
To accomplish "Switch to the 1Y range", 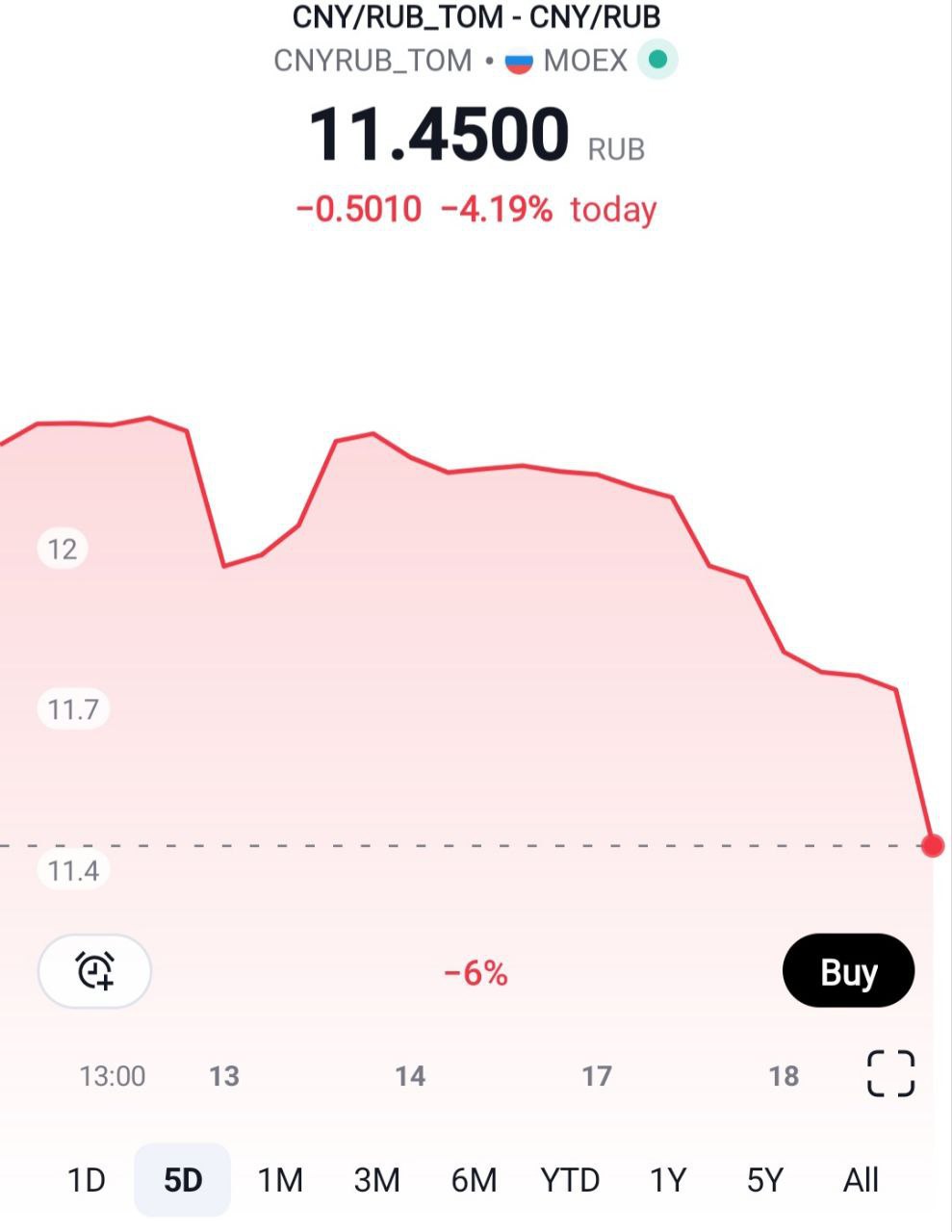I will (668, 1180).
